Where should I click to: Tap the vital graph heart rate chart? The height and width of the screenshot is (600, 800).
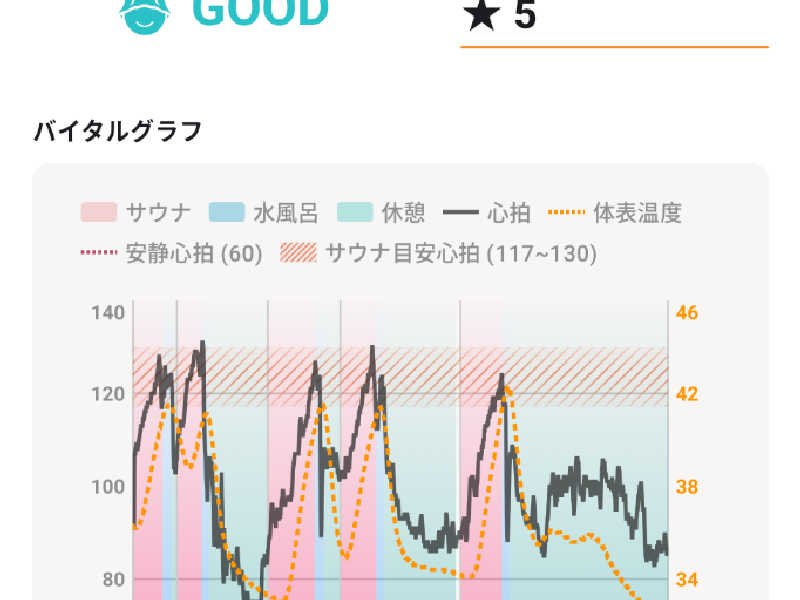click(x=401, y=382)
